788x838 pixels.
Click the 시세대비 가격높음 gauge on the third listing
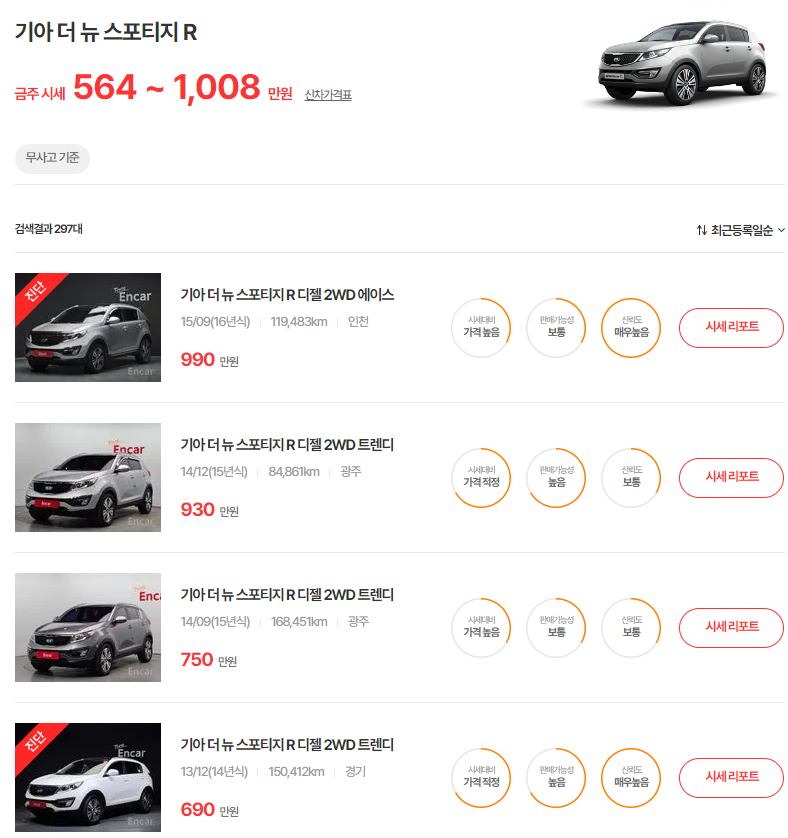pos(481,628)
